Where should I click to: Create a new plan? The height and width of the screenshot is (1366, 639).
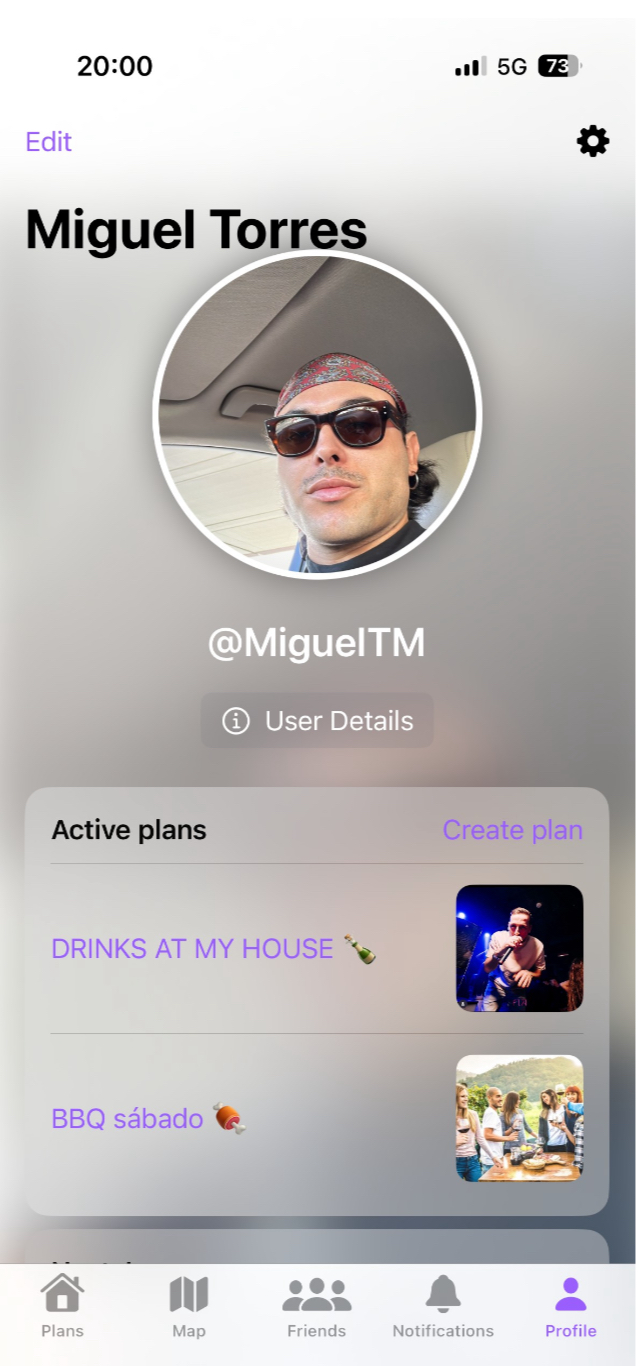click(512, 830)
